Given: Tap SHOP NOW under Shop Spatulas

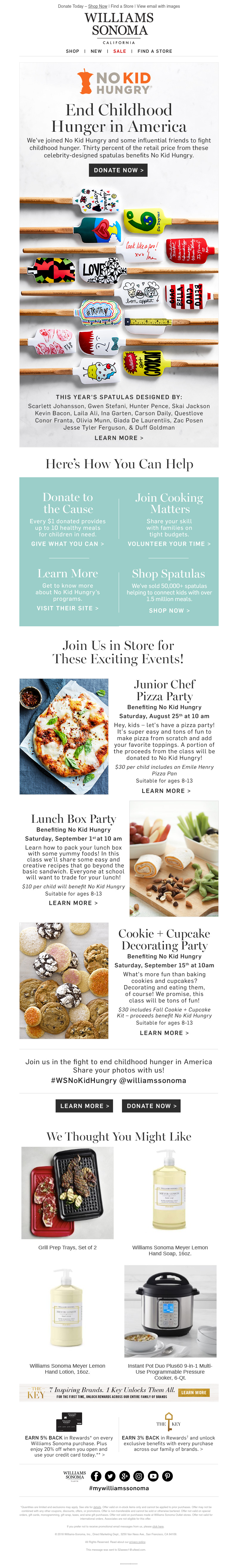Looking at the screenshot, I should point(169,610).
